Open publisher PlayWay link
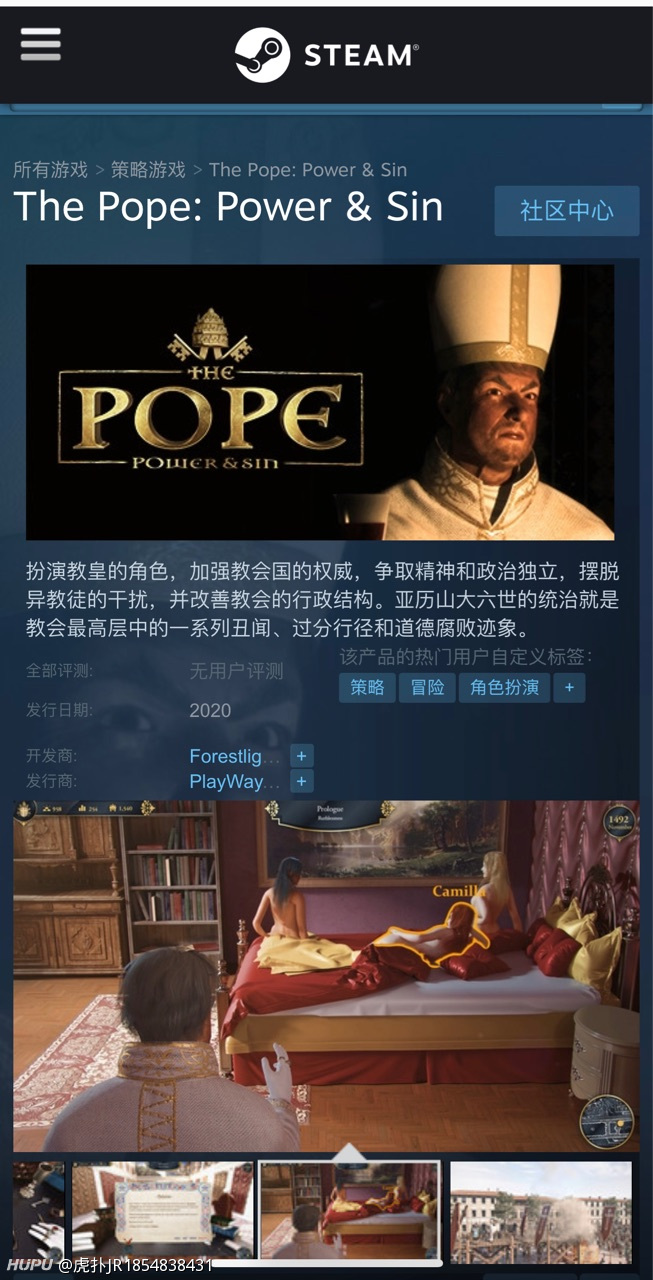This screenshot has width=653, height=1280. coord(235,782)
